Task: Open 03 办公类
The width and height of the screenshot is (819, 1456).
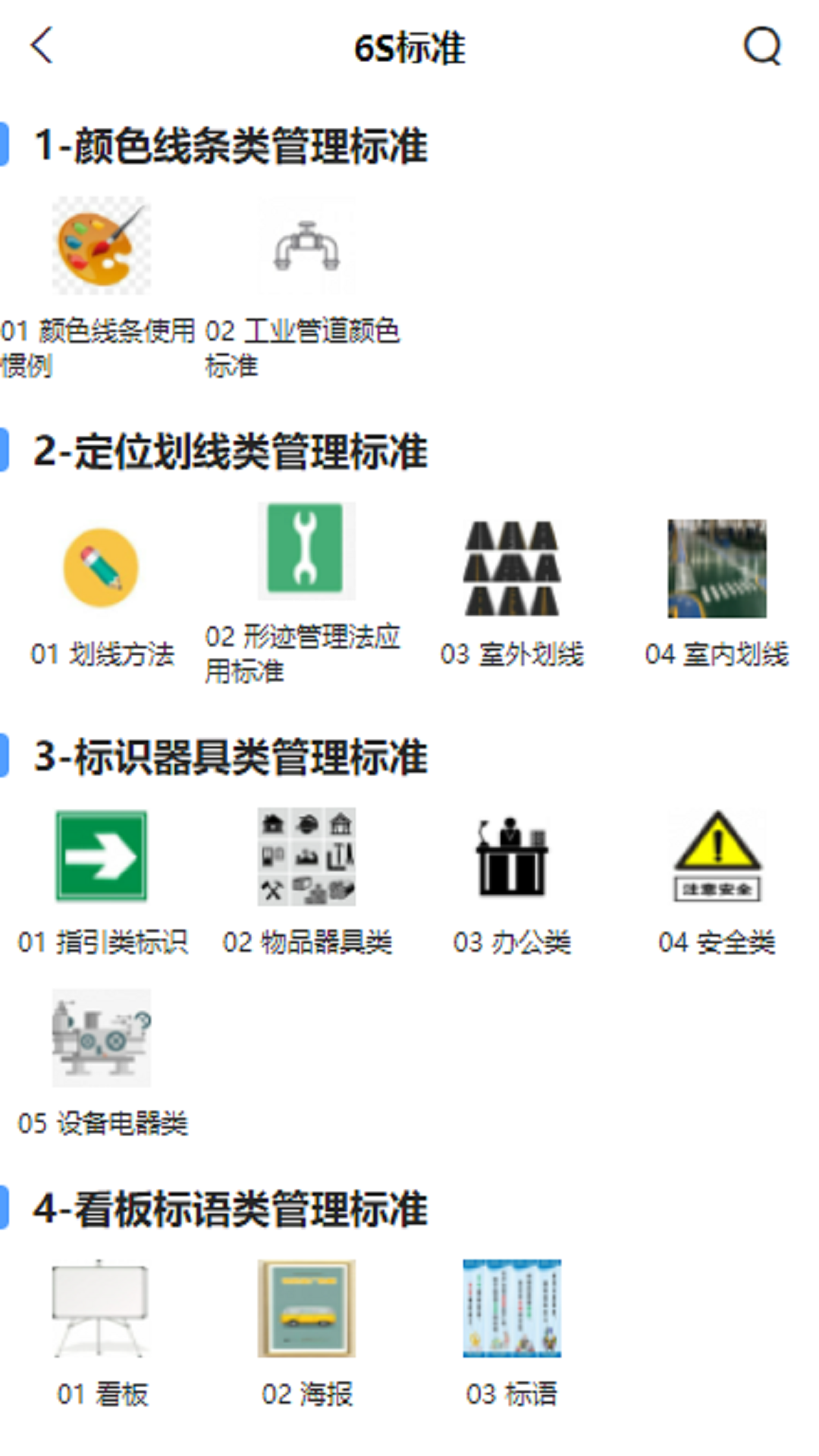Action: tap(512, 857)
